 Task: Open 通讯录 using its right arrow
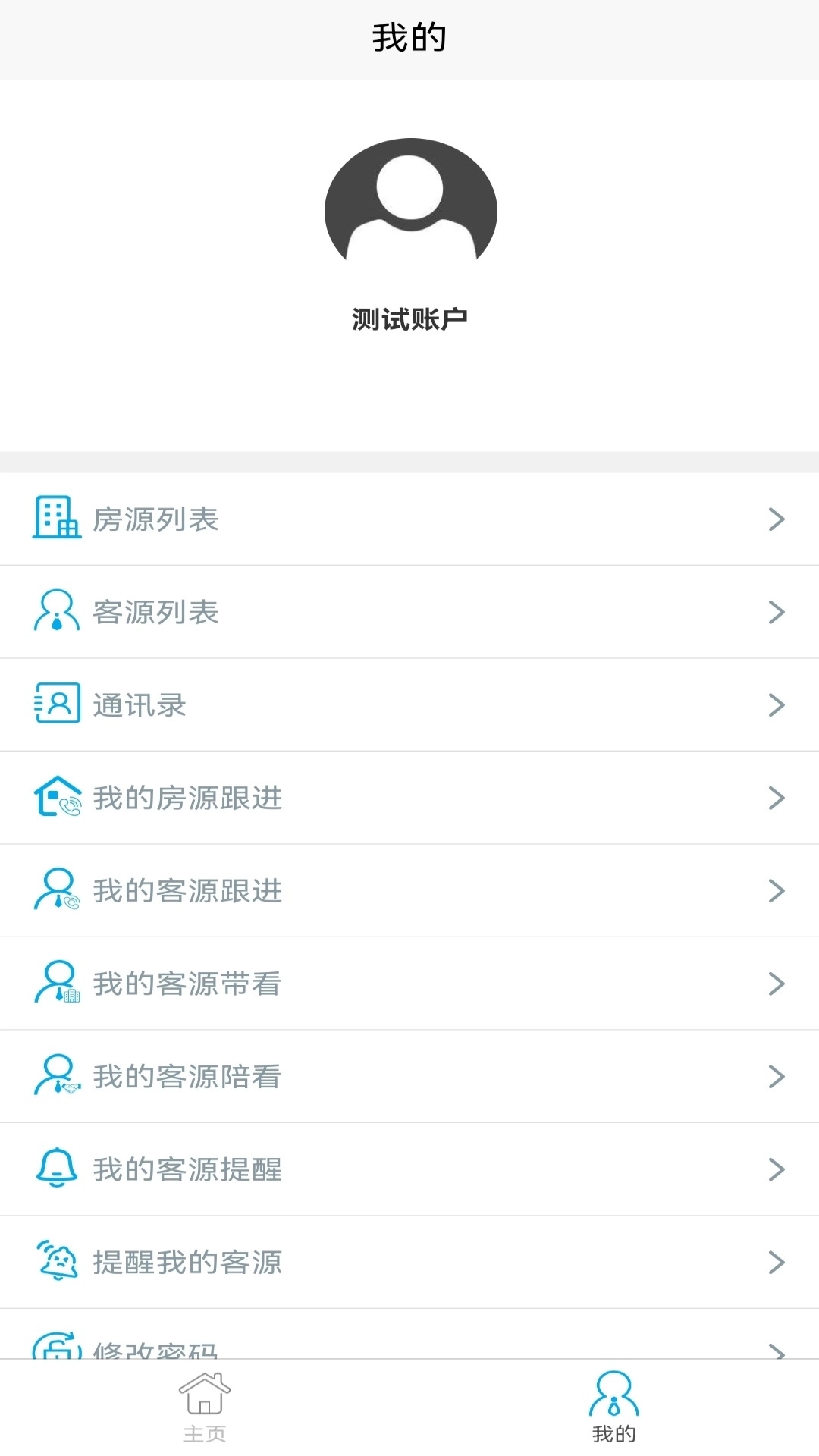point(777,704)
